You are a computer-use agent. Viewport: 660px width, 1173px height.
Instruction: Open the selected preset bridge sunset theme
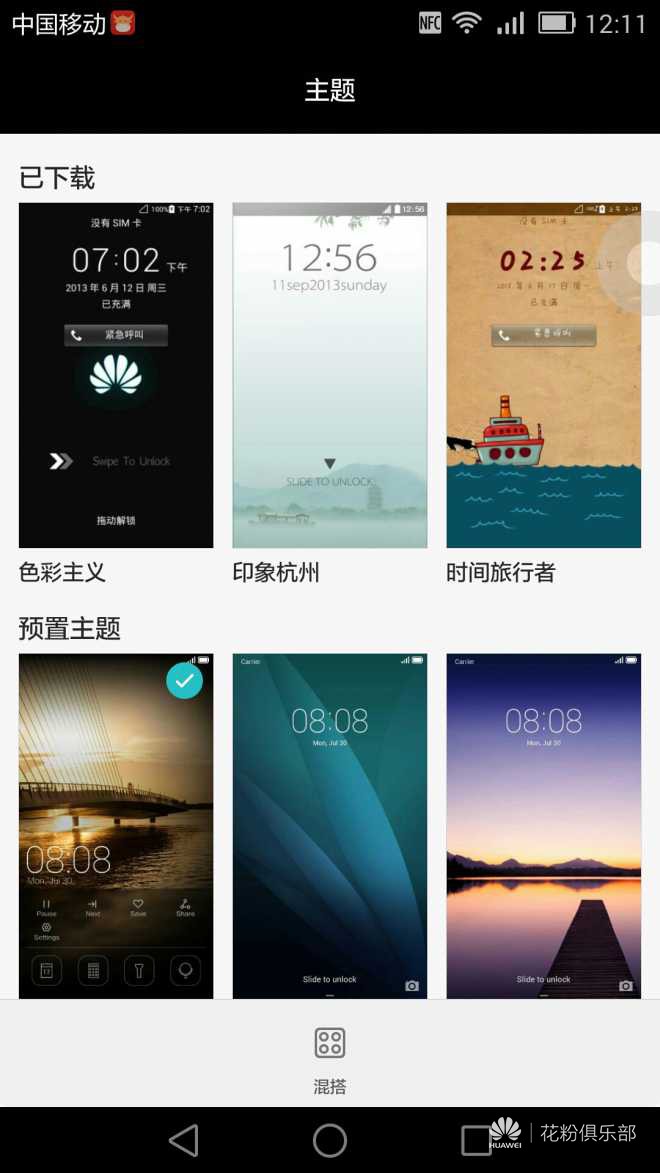click(x=116, y=825)
